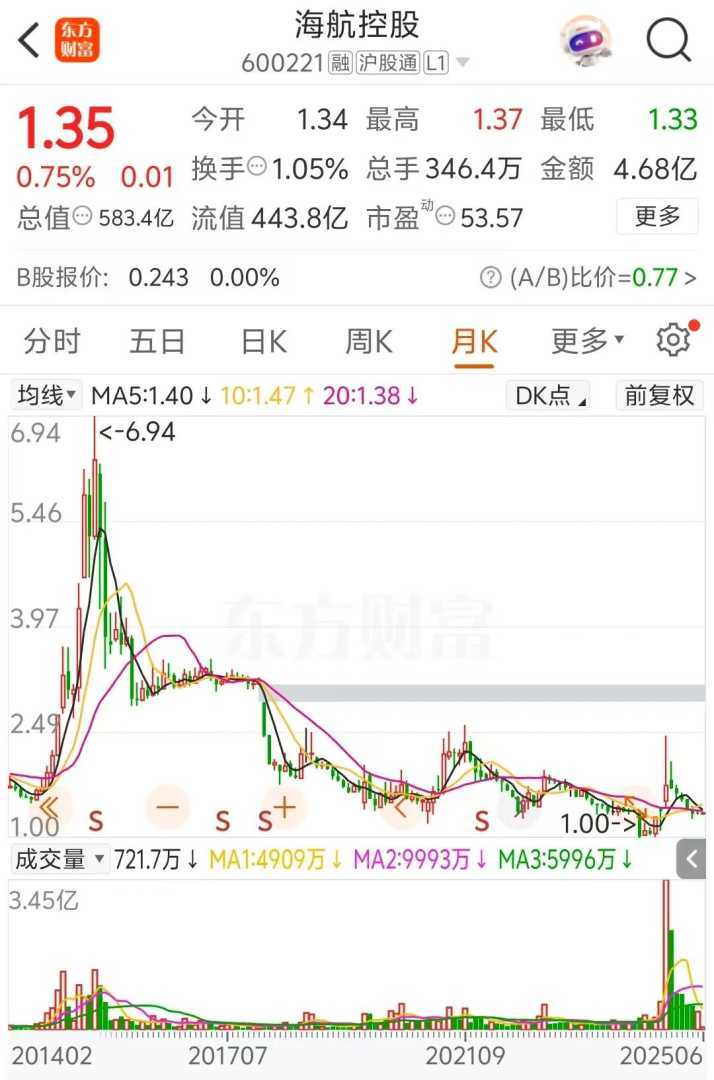
Task: Open the robot assistant icon
Action: pyautogui.click(x=585, y=40)
